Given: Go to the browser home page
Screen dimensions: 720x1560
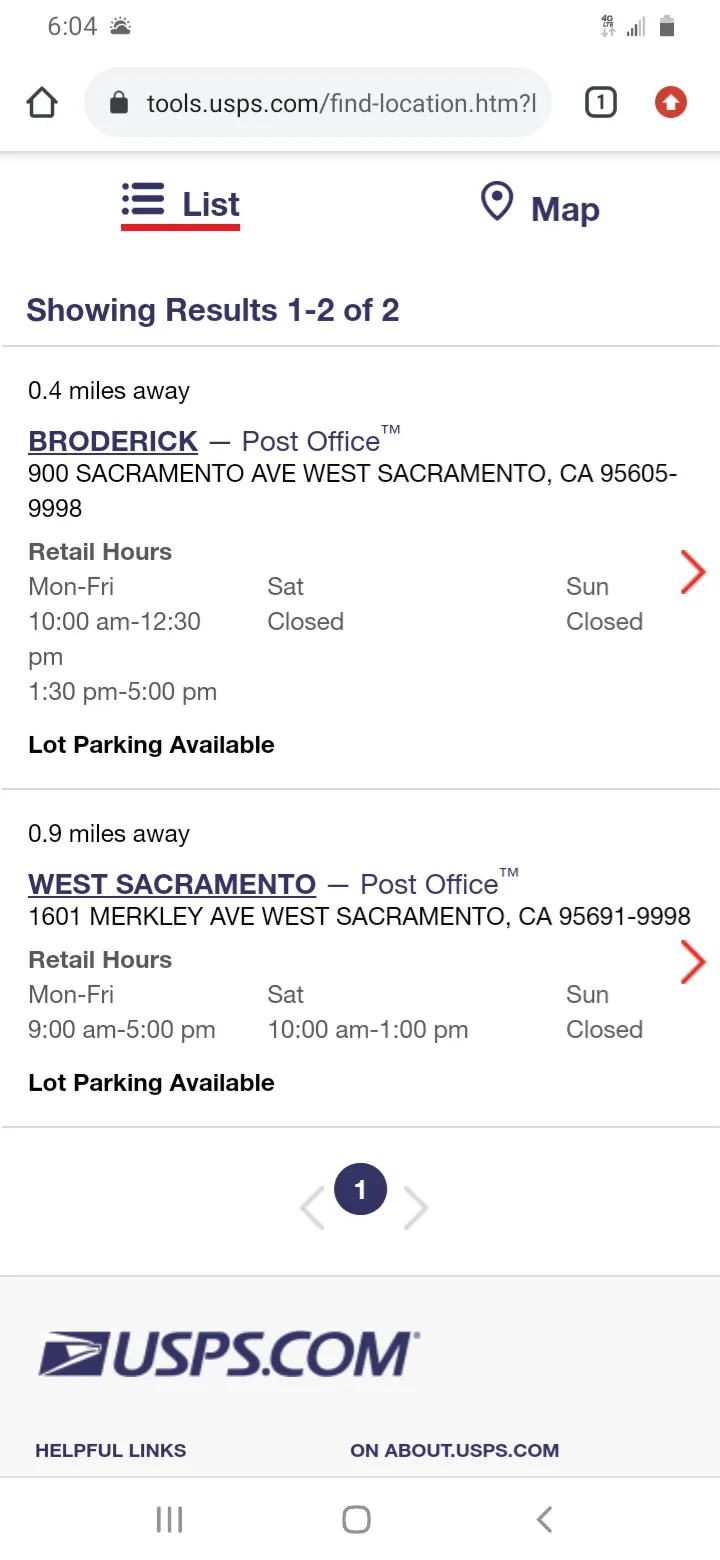Looking at the screenshot, I should coord(42,103).
